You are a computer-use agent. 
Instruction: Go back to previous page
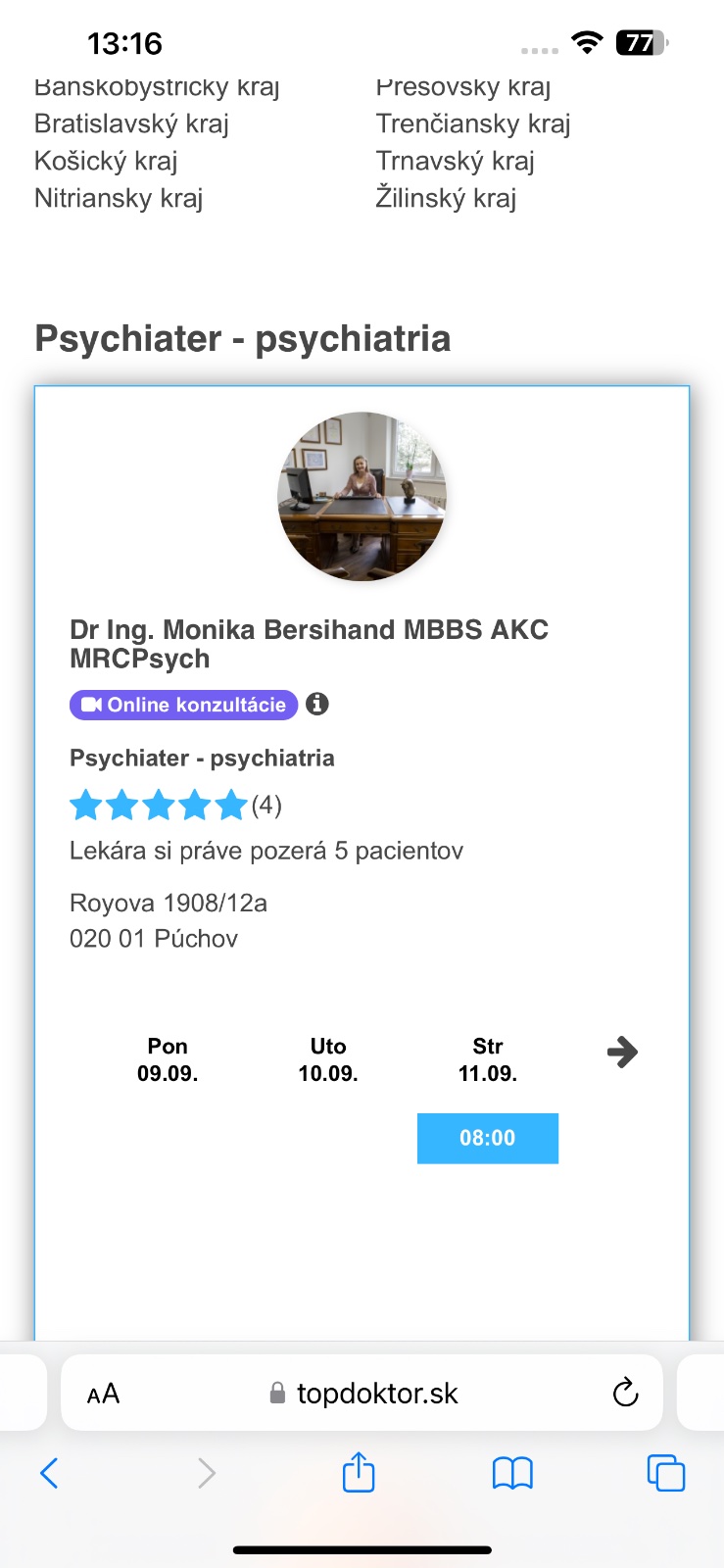tap(49, 1473)
